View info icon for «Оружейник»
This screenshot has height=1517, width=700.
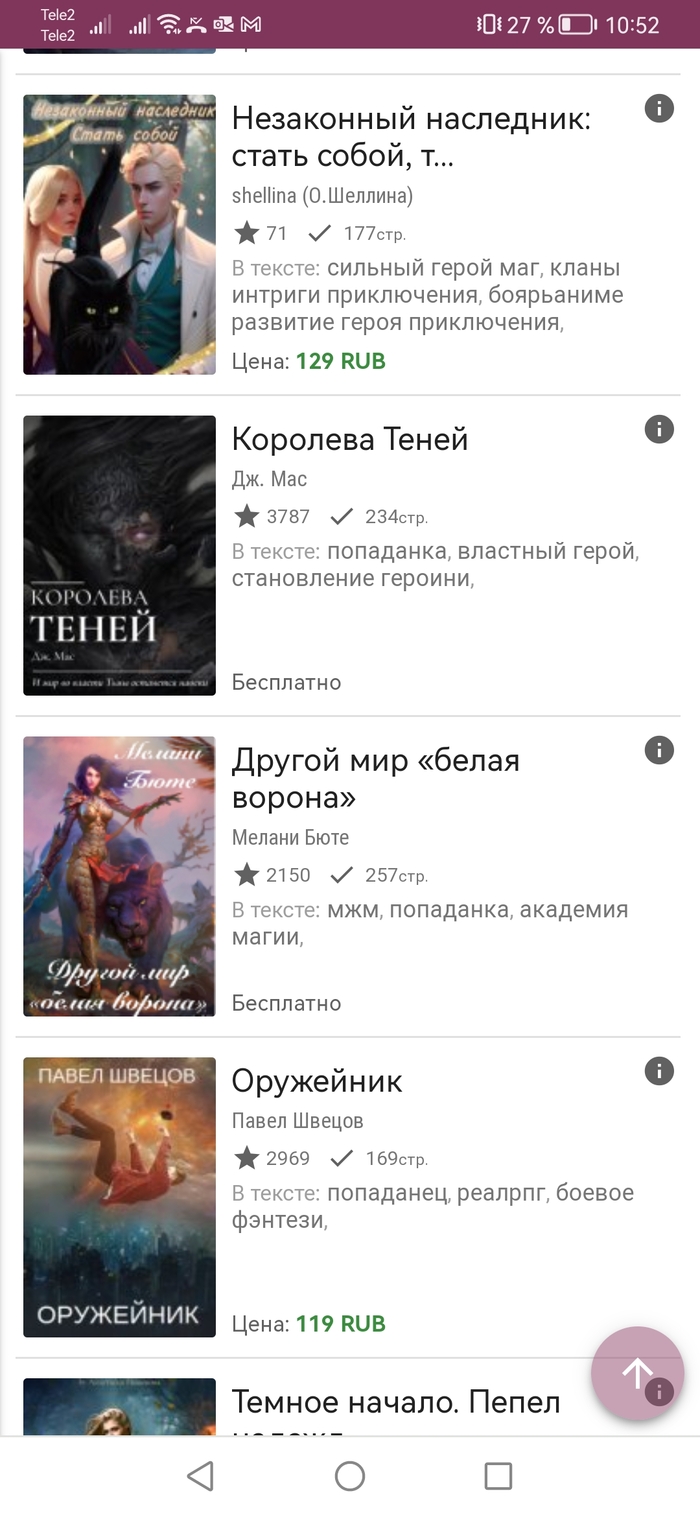[x=659, y=1071]
